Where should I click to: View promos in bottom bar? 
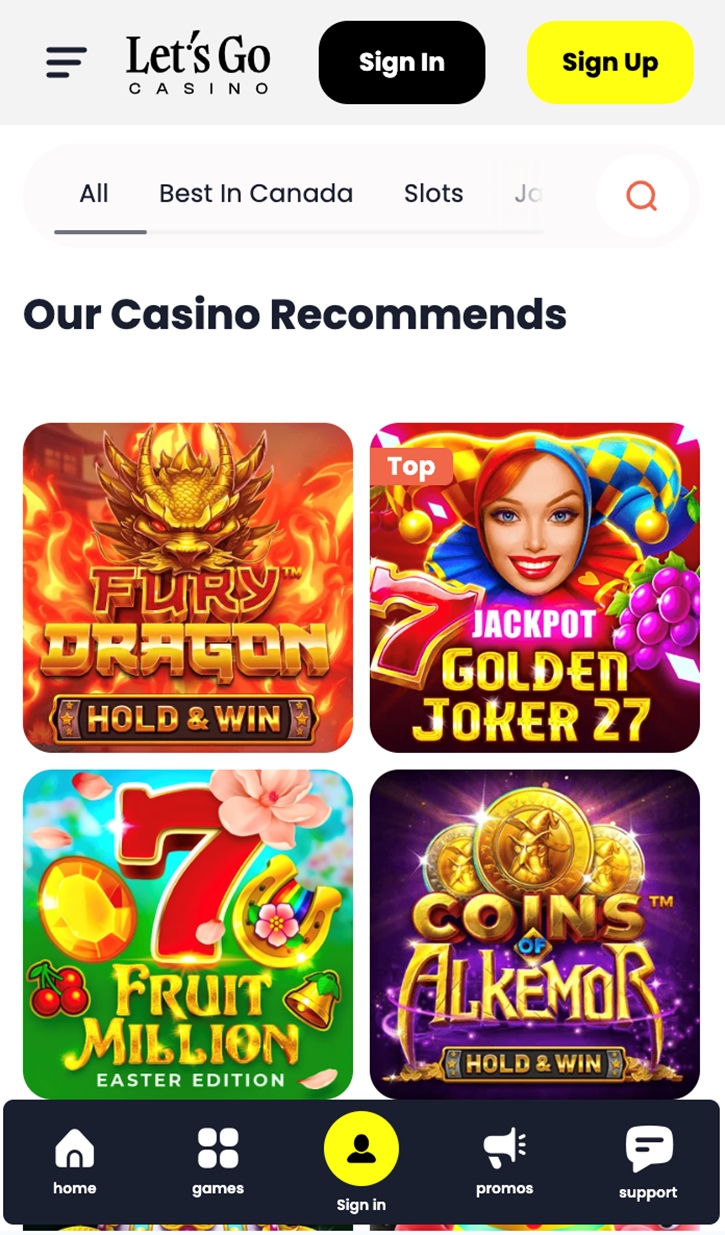(x=504, y=1162)
